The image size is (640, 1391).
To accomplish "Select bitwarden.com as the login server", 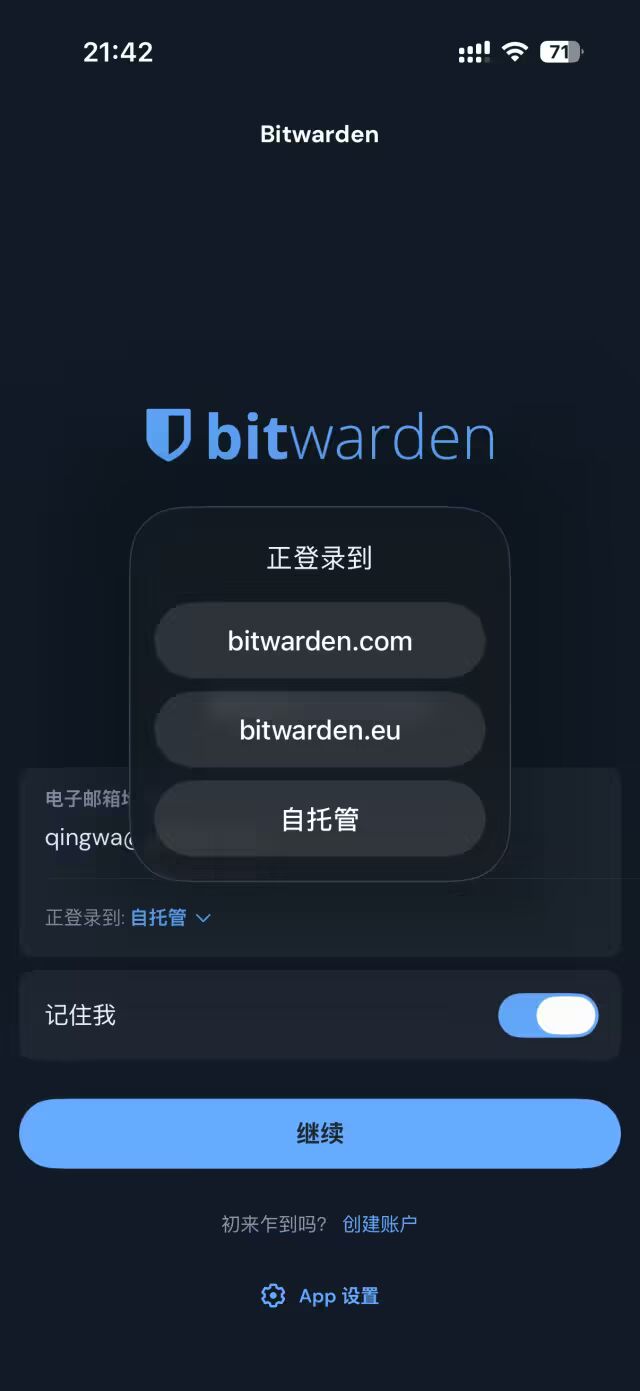I will (x=320, y=641).
